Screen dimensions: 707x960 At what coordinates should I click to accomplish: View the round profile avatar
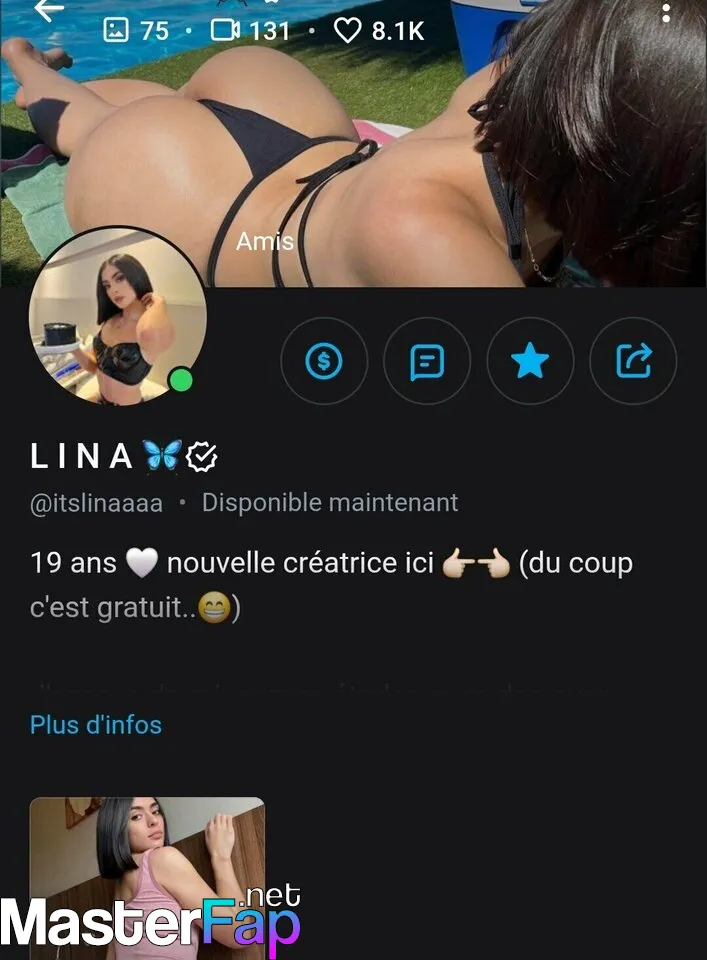click(x=117, y=317)
